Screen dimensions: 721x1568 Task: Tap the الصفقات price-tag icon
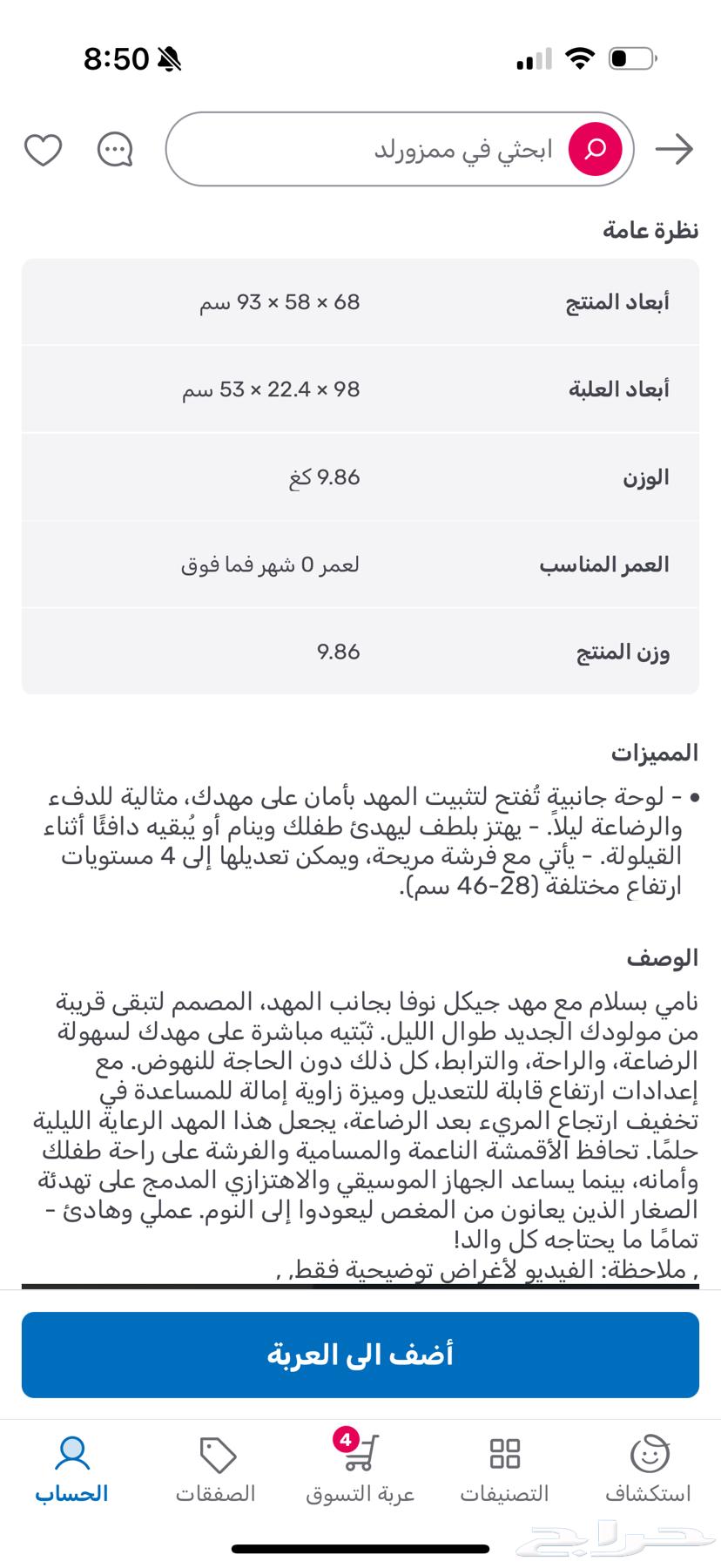coord(216,1453)
